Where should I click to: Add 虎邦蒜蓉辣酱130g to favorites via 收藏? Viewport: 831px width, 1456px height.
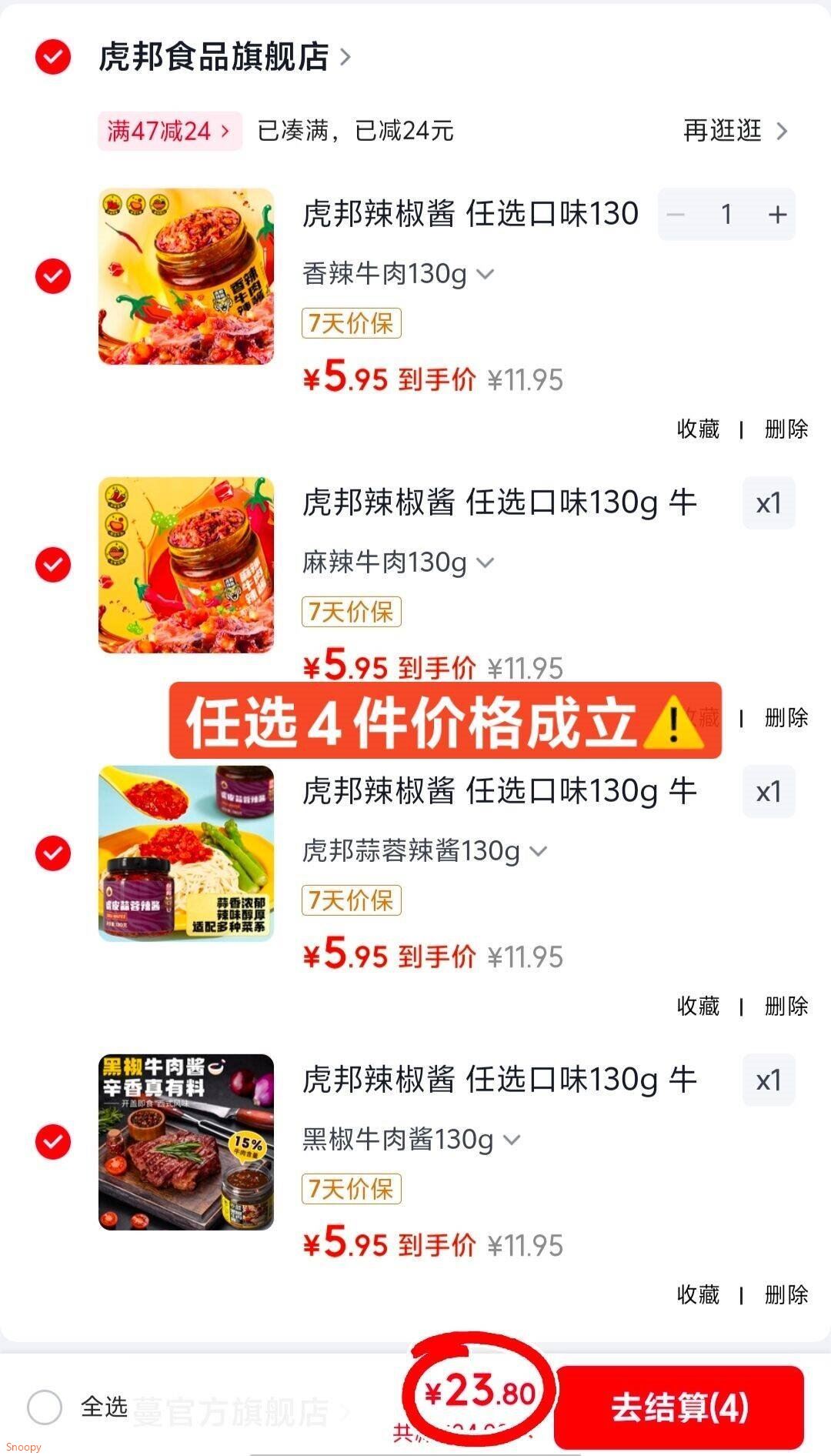pyautogui.click(x=698, y=1006)
